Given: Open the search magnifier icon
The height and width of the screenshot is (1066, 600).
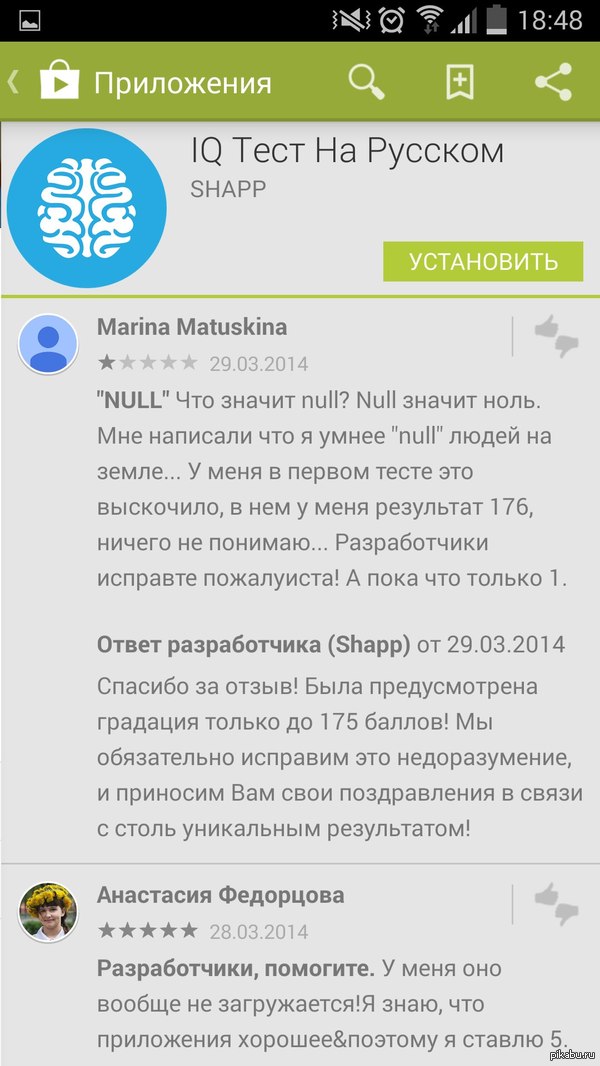Looking at the screenshot, I should point(367,82).
